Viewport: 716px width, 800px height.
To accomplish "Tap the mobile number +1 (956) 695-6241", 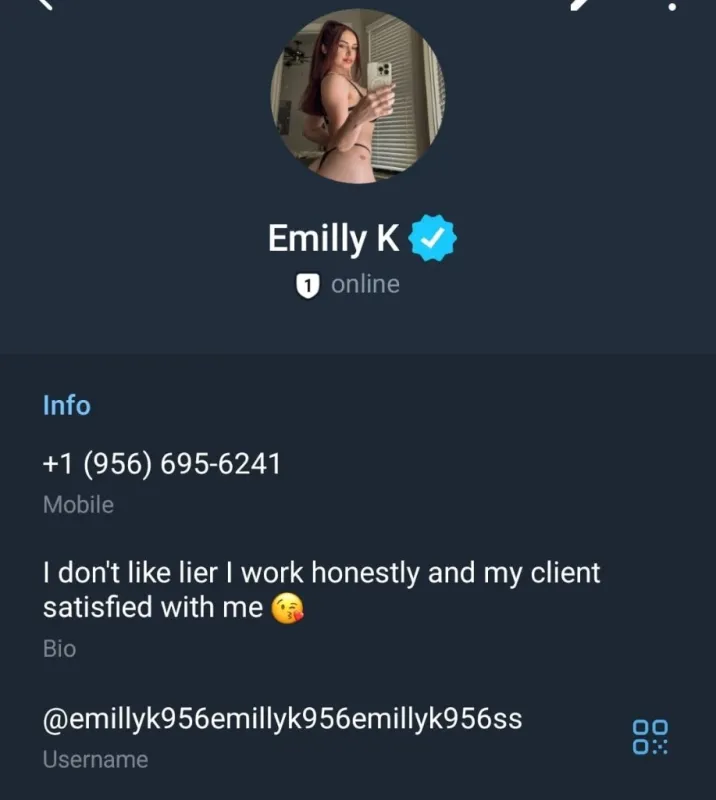I will [162, 465].
